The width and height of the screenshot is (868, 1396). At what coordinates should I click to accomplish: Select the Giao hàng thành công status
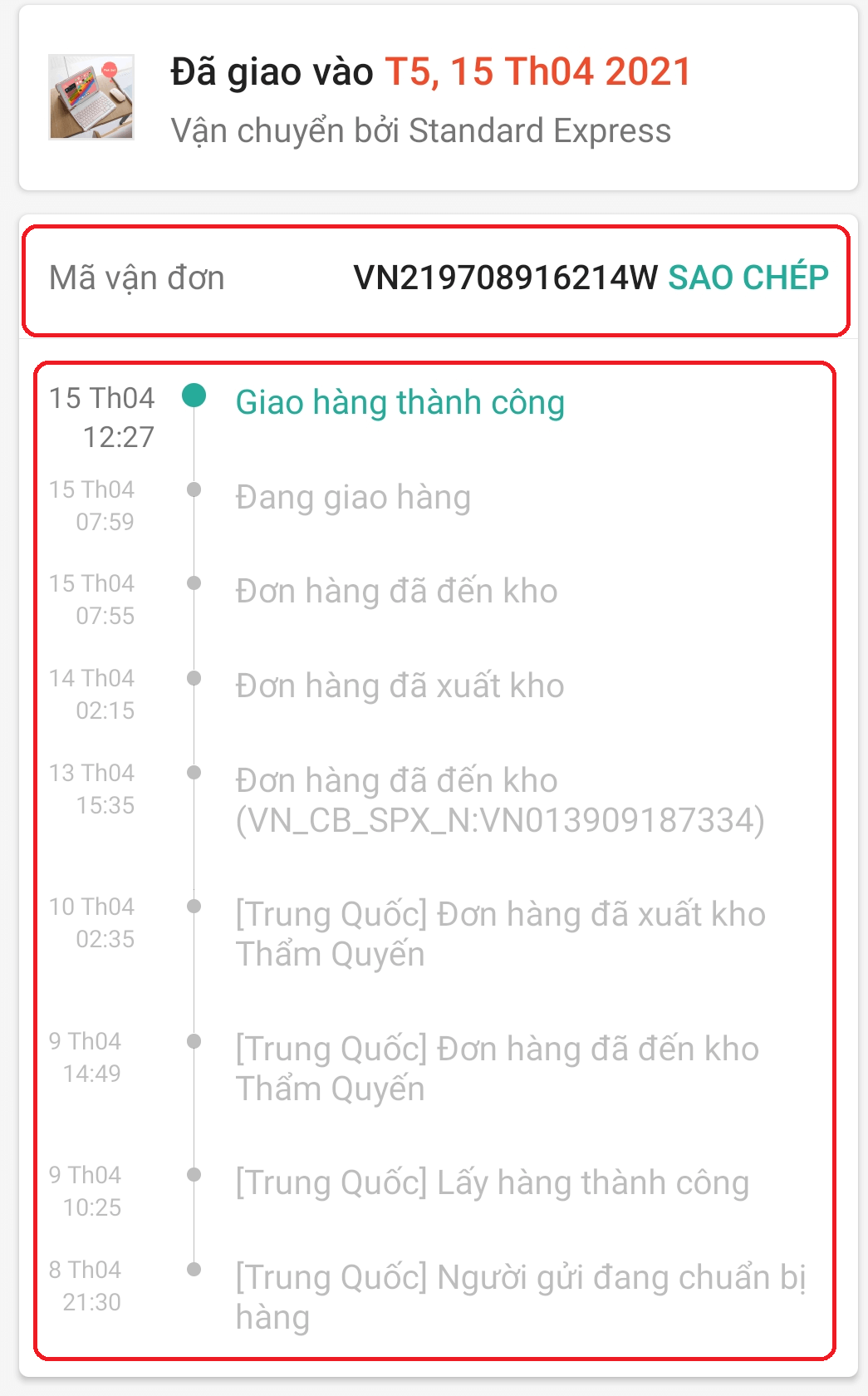(399, 403)
